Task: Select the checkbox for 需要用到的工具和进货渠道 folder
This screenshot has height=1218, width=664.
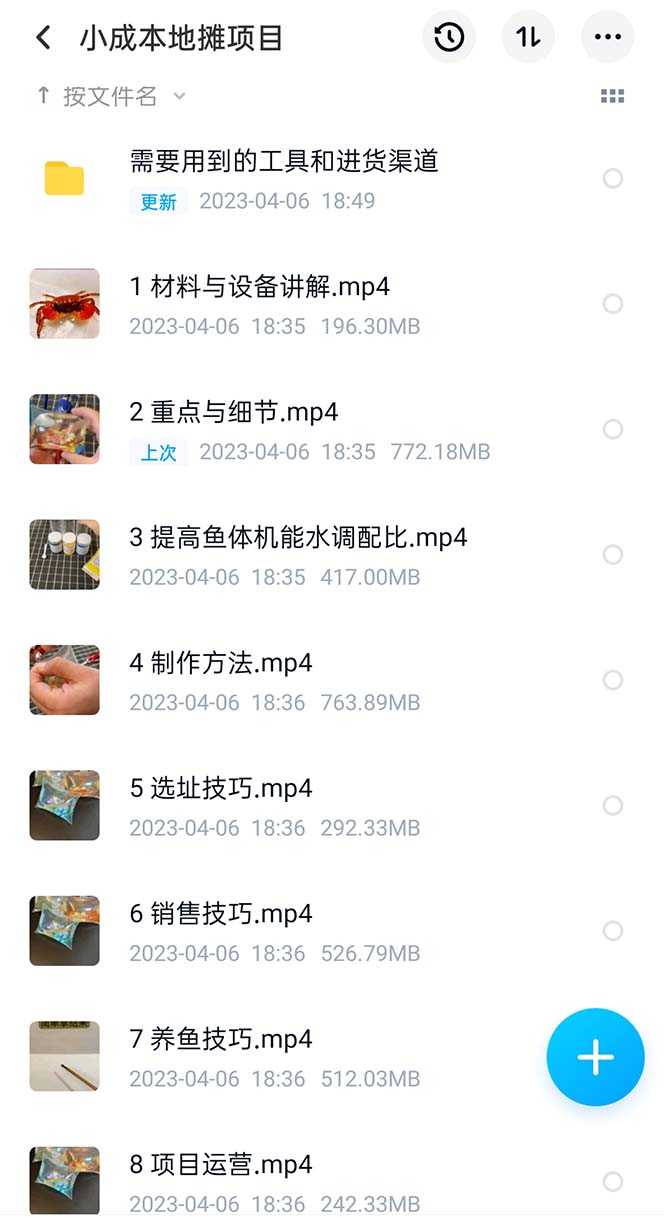Action: click(x=613, y=178)
